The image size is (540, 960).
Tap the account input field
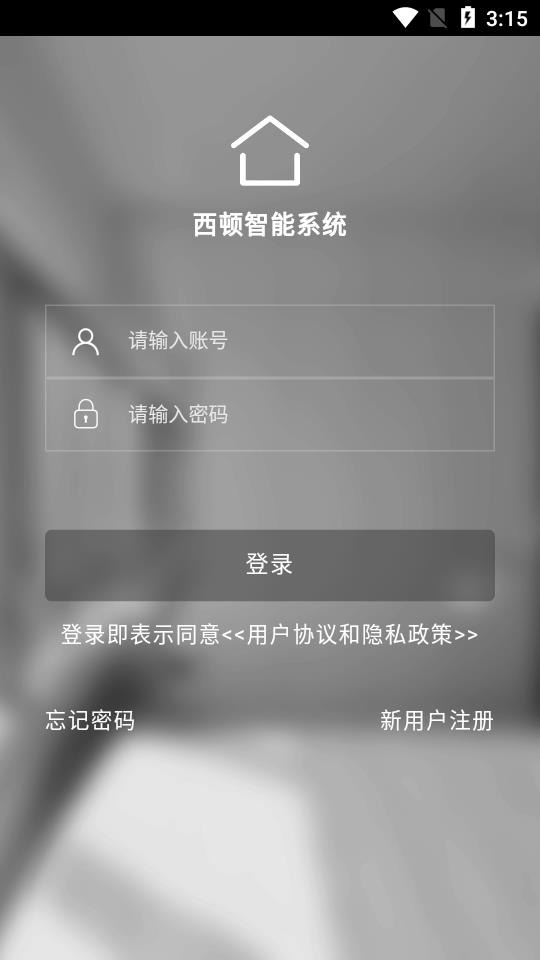click(270, 341)
